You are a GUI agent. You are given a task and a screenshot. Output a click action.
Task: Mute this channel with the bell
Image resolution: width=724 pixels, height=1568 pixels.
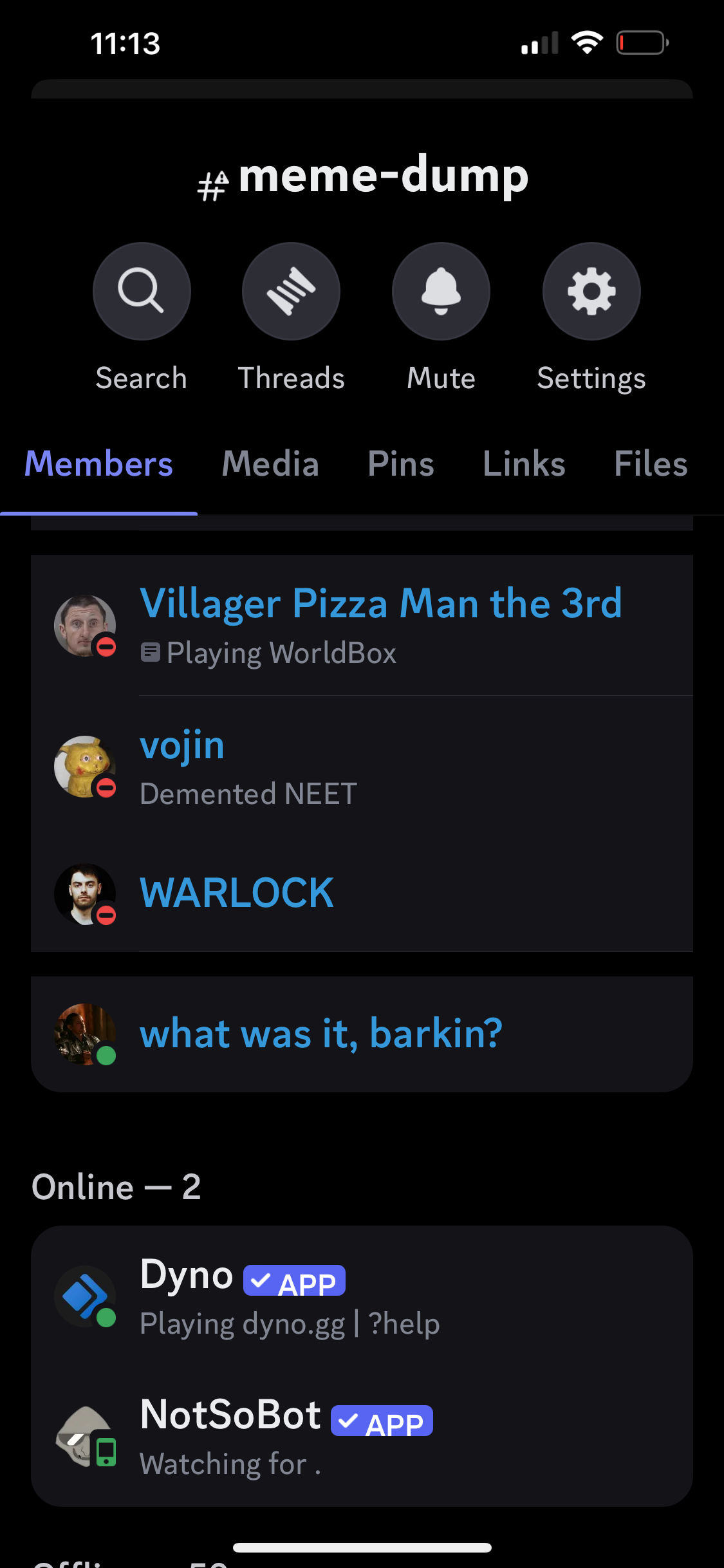coord(441,292)
